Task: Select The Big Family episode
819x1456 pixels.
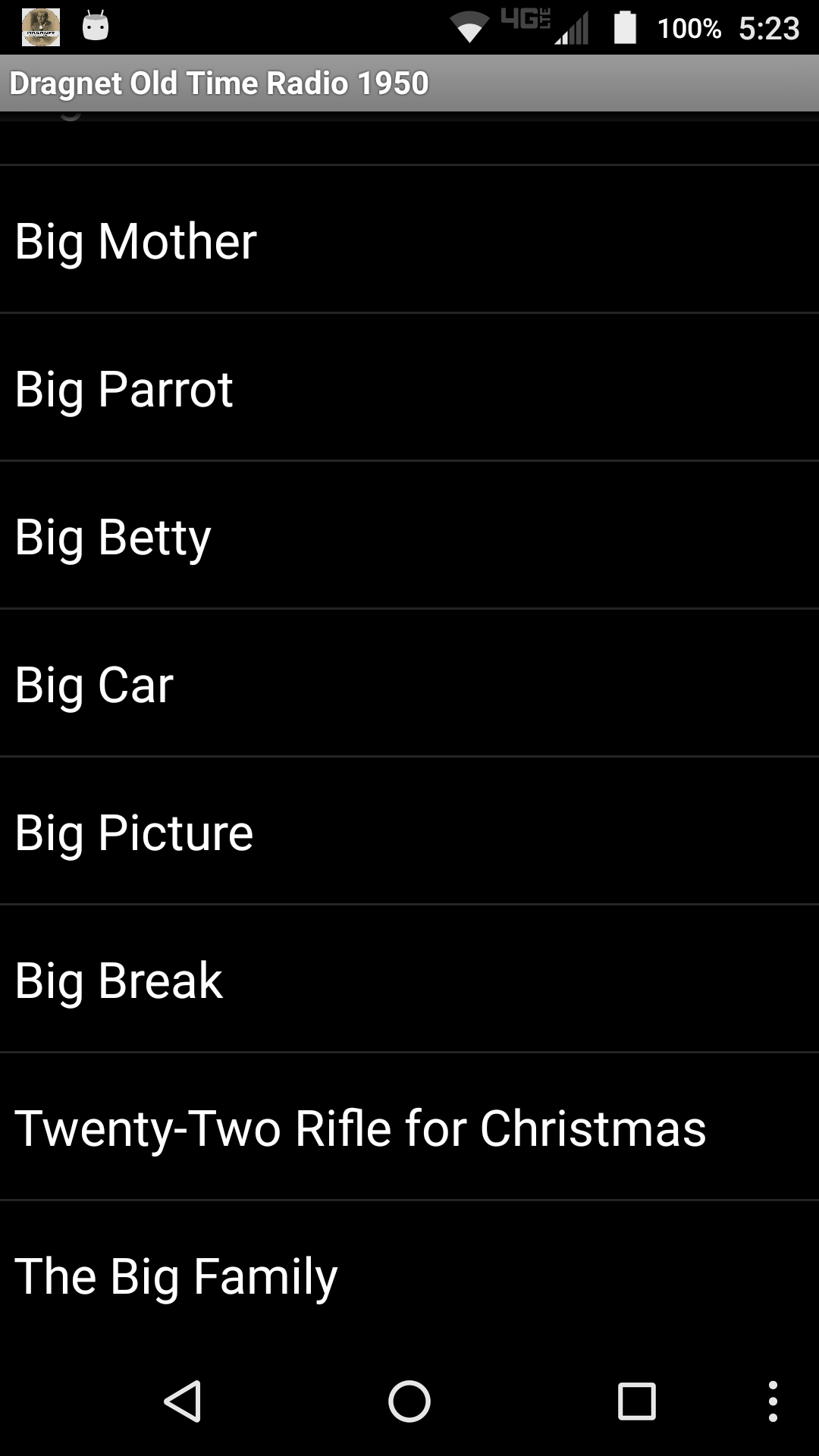Action: pyautogui.click(x=409, y=1276)
